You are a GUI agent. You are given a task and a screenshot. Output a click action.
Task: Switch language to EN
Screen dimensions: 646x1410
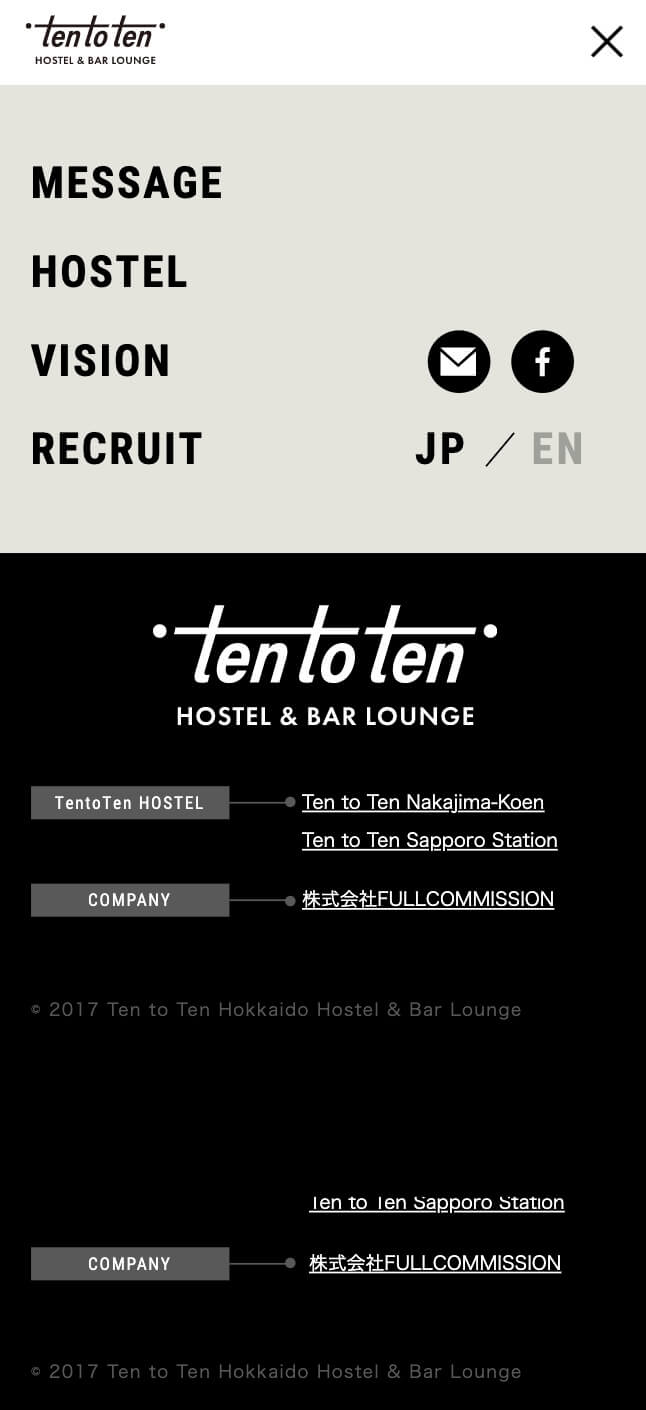[557, 450]
